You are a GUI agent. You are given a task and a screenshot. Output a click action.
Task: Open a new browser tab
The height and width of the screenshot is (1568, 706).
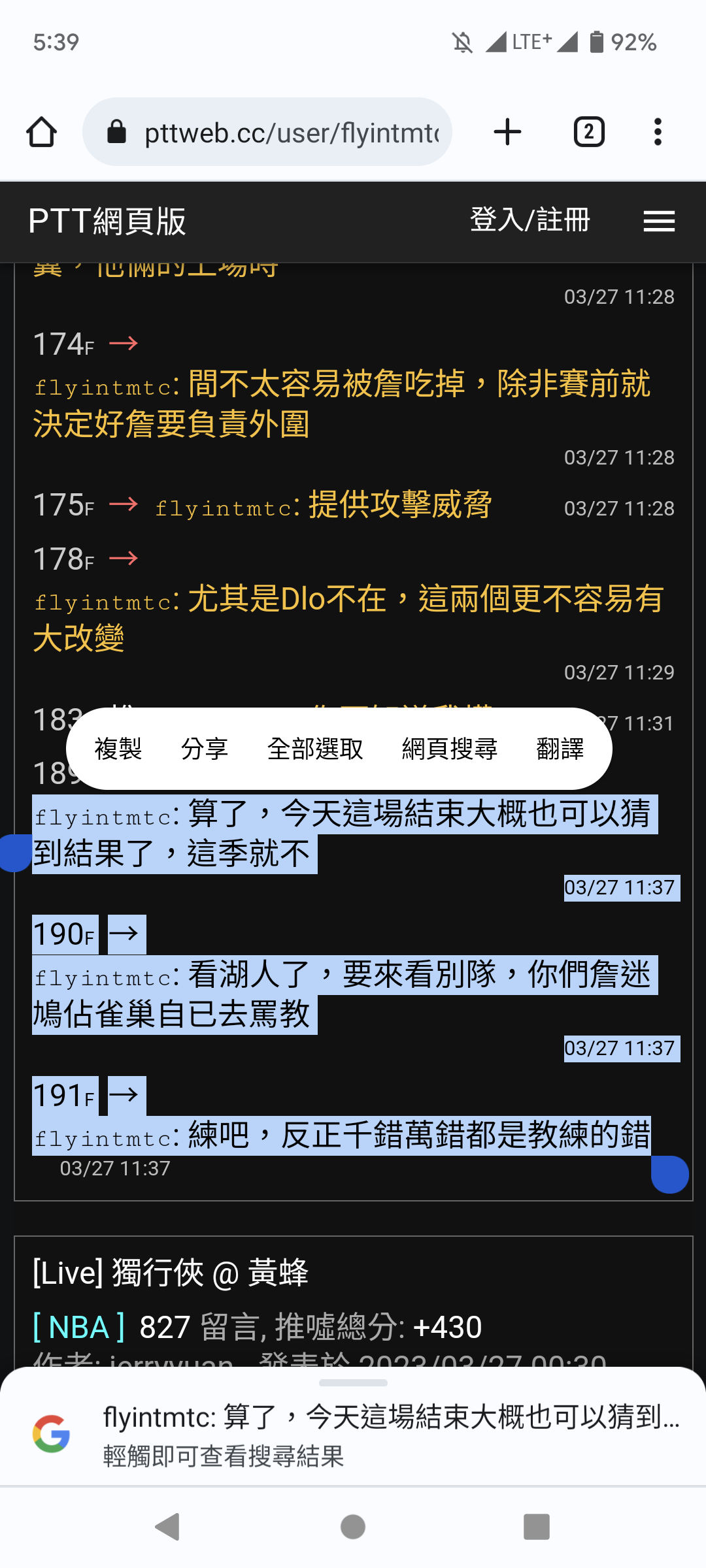click(507, 132)
